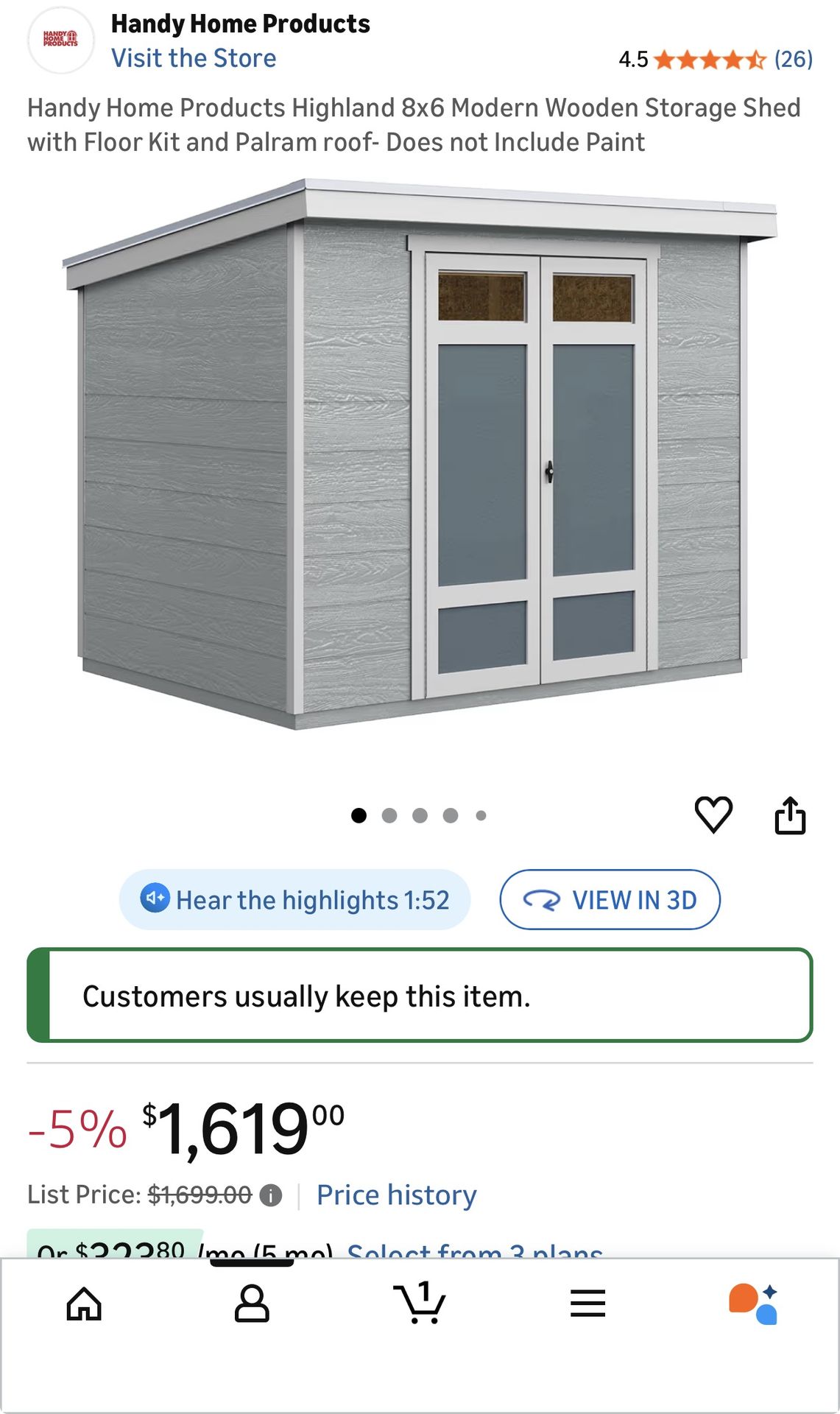Select from 3 payment plans
This screenshot has width=840, height=1414.
475,1251
